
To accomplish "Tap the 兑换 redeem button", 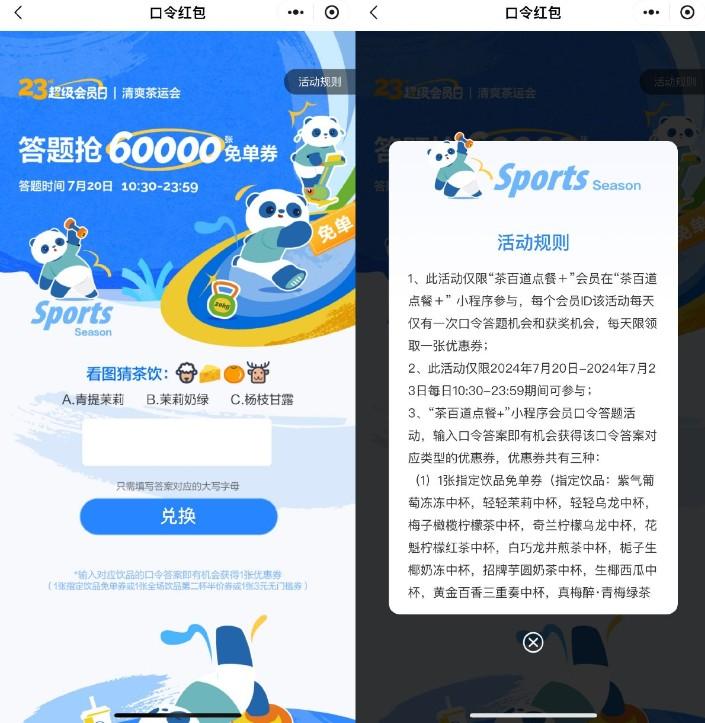I will [178, 516].
